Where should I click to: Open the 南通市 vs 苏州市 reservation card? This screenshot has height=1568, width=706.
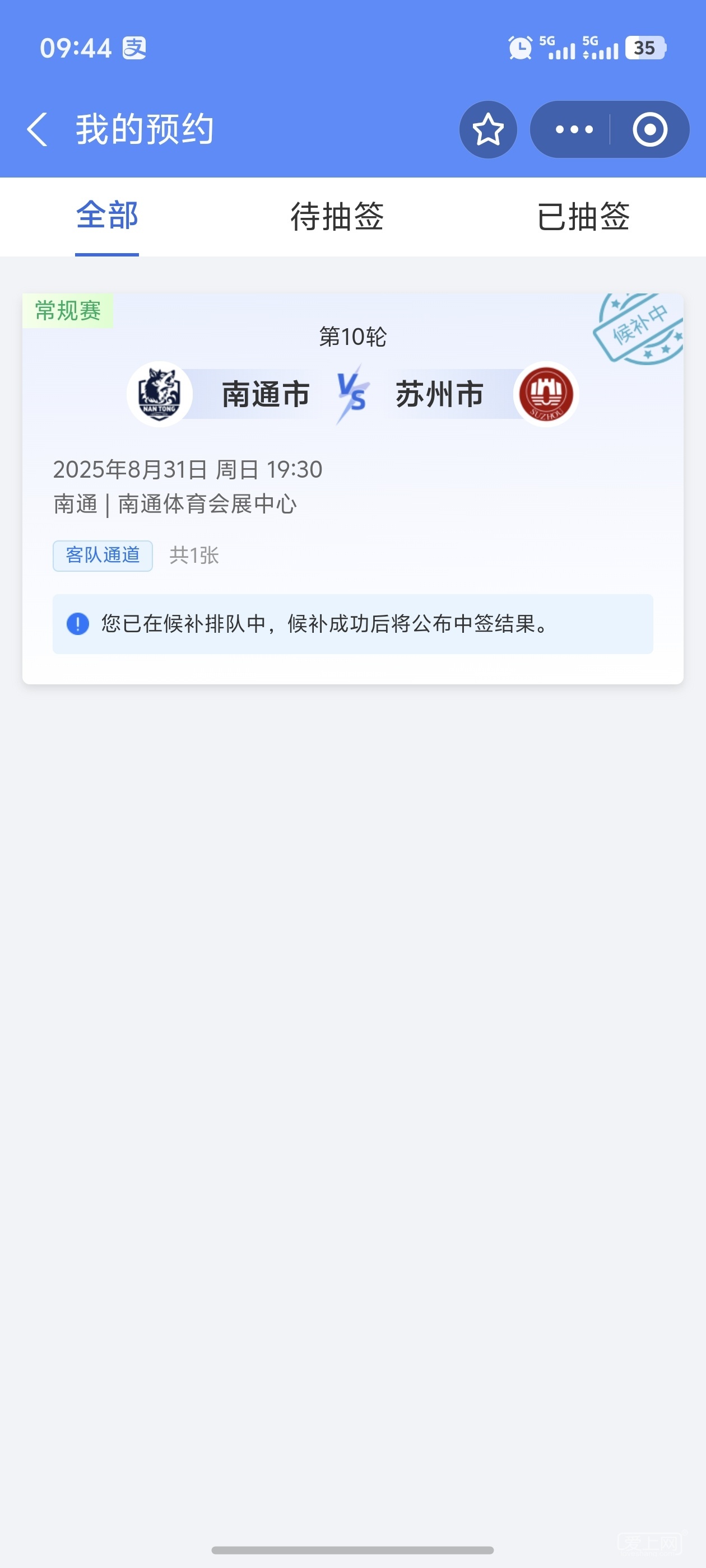coord(352,487)
